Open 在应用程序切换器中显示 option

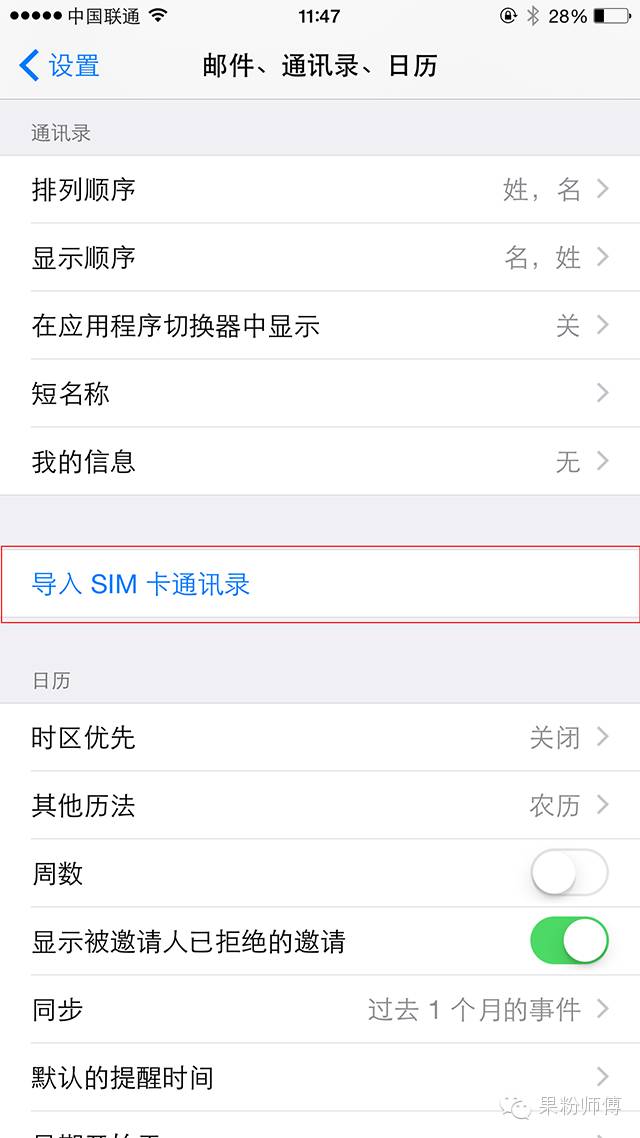coord(320,325)
